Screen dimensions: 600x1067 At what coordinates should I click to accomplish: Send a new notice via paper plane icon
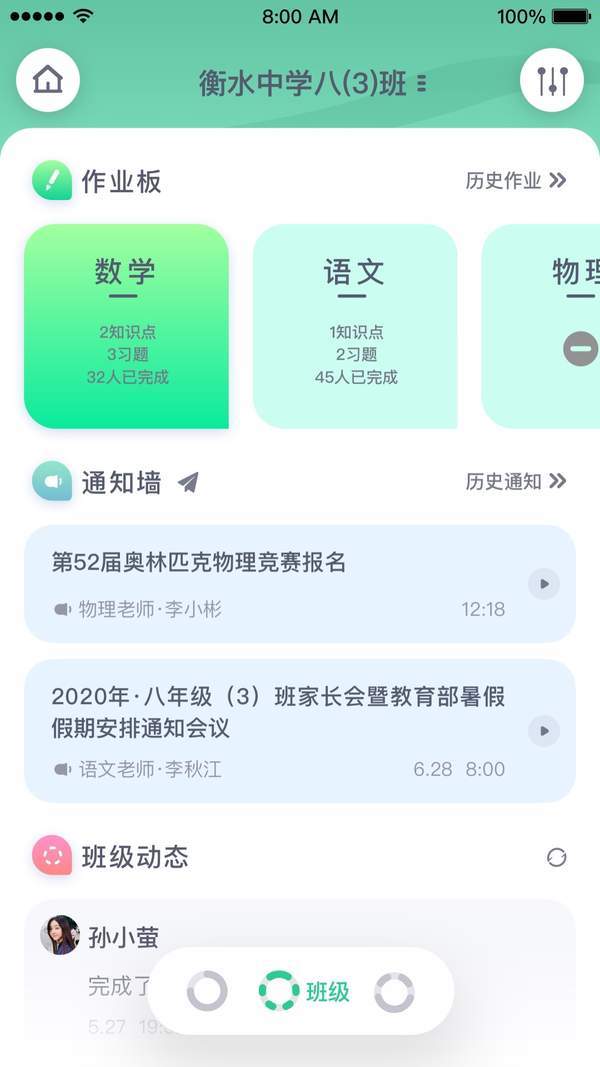188,483
